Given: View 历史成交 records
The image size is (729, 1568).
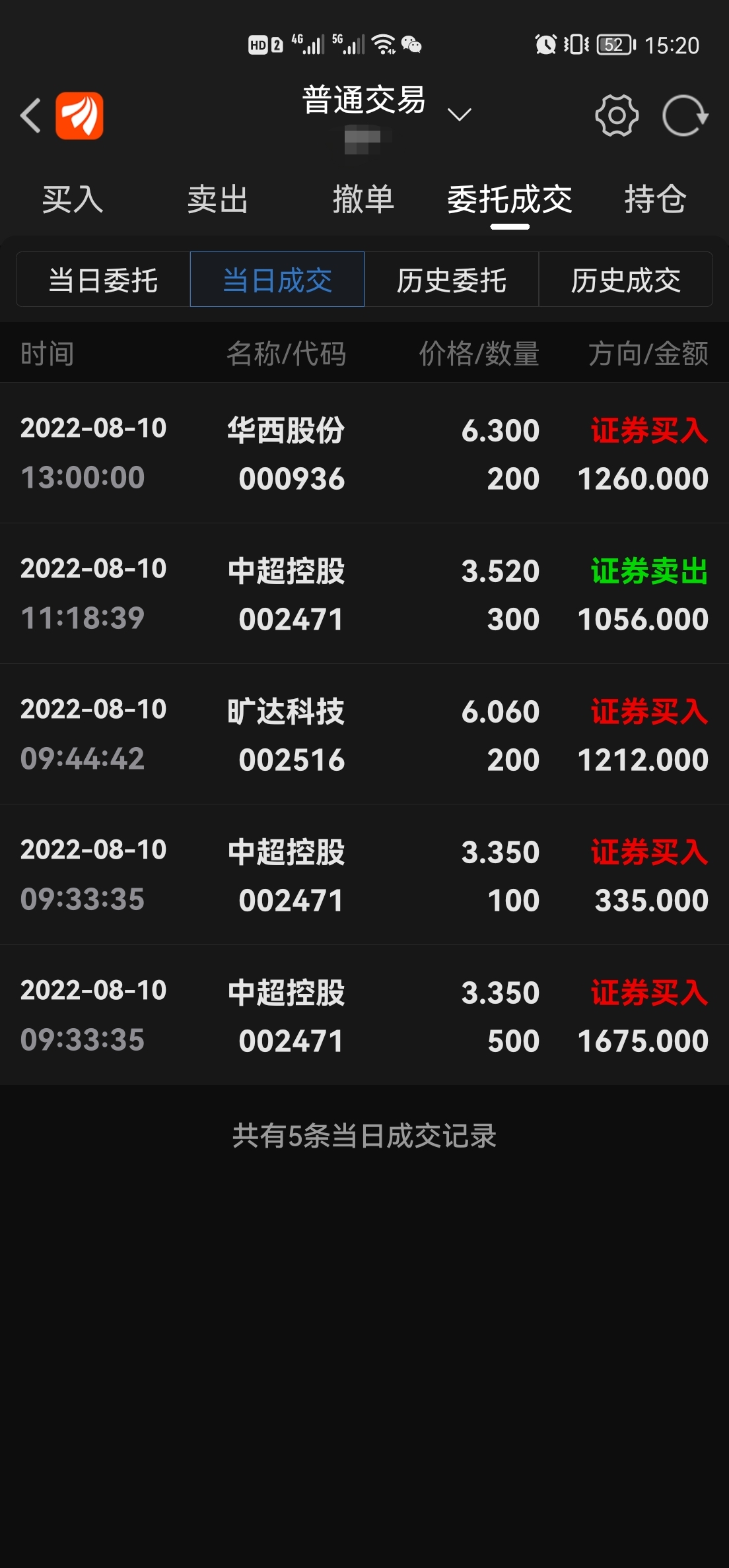Looking at the screenshot, I should point(626,279).
